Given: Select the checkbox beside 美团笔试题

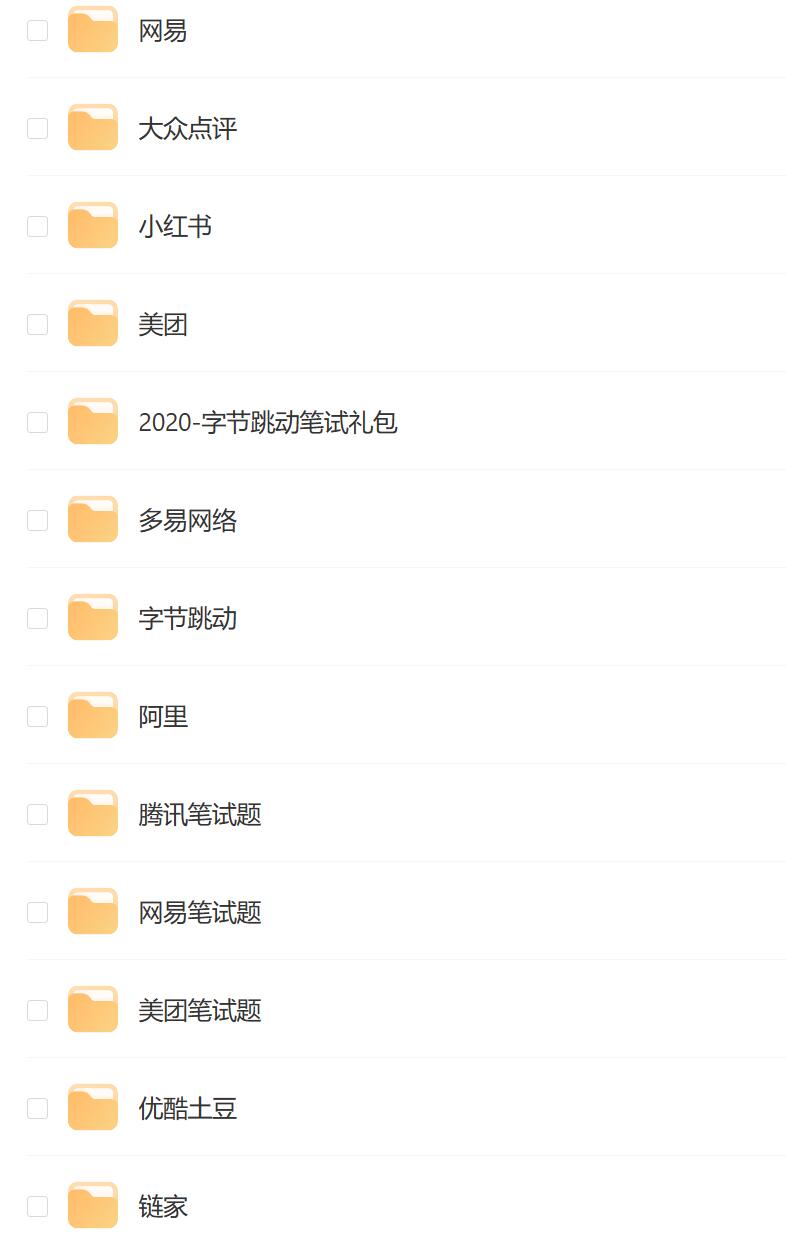Looking at the screenshot, I should [x=36, y=1011].
